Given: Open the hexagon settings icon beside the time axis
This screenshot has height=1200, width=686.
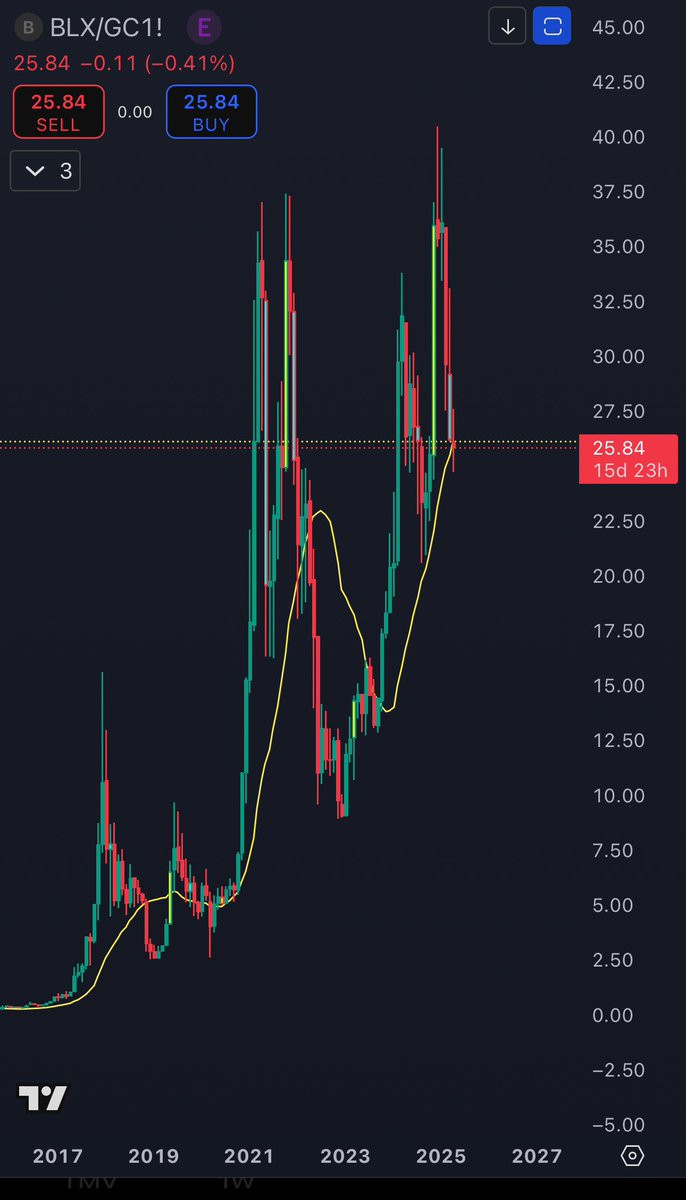Looking at the screenshot, I should [632, 1156].
